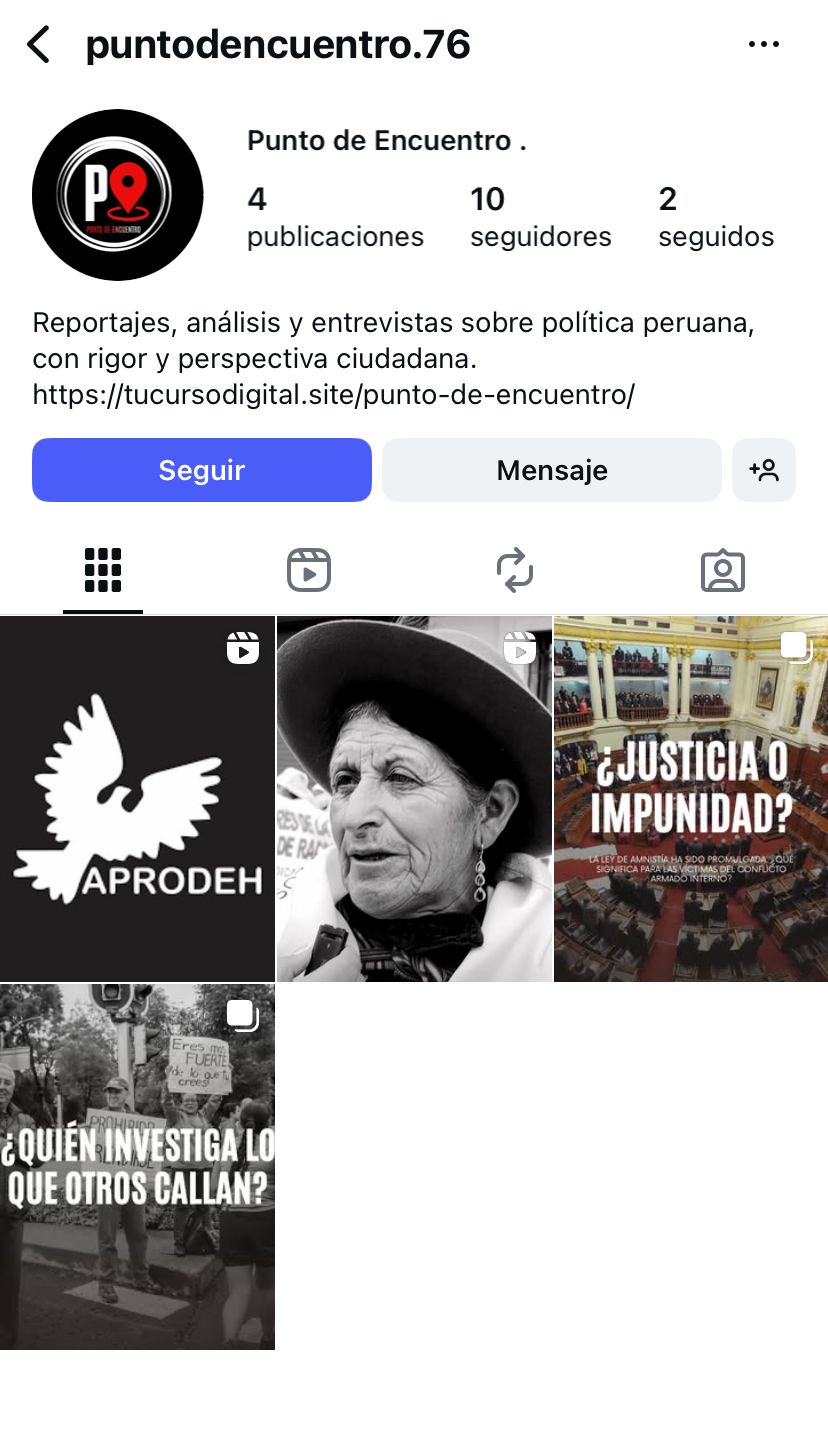Open the tucursodigital.site bio link
Image resolution: width=828 pixels, height=1435 pixels.
pyautogui.click(x=334, y=394)
